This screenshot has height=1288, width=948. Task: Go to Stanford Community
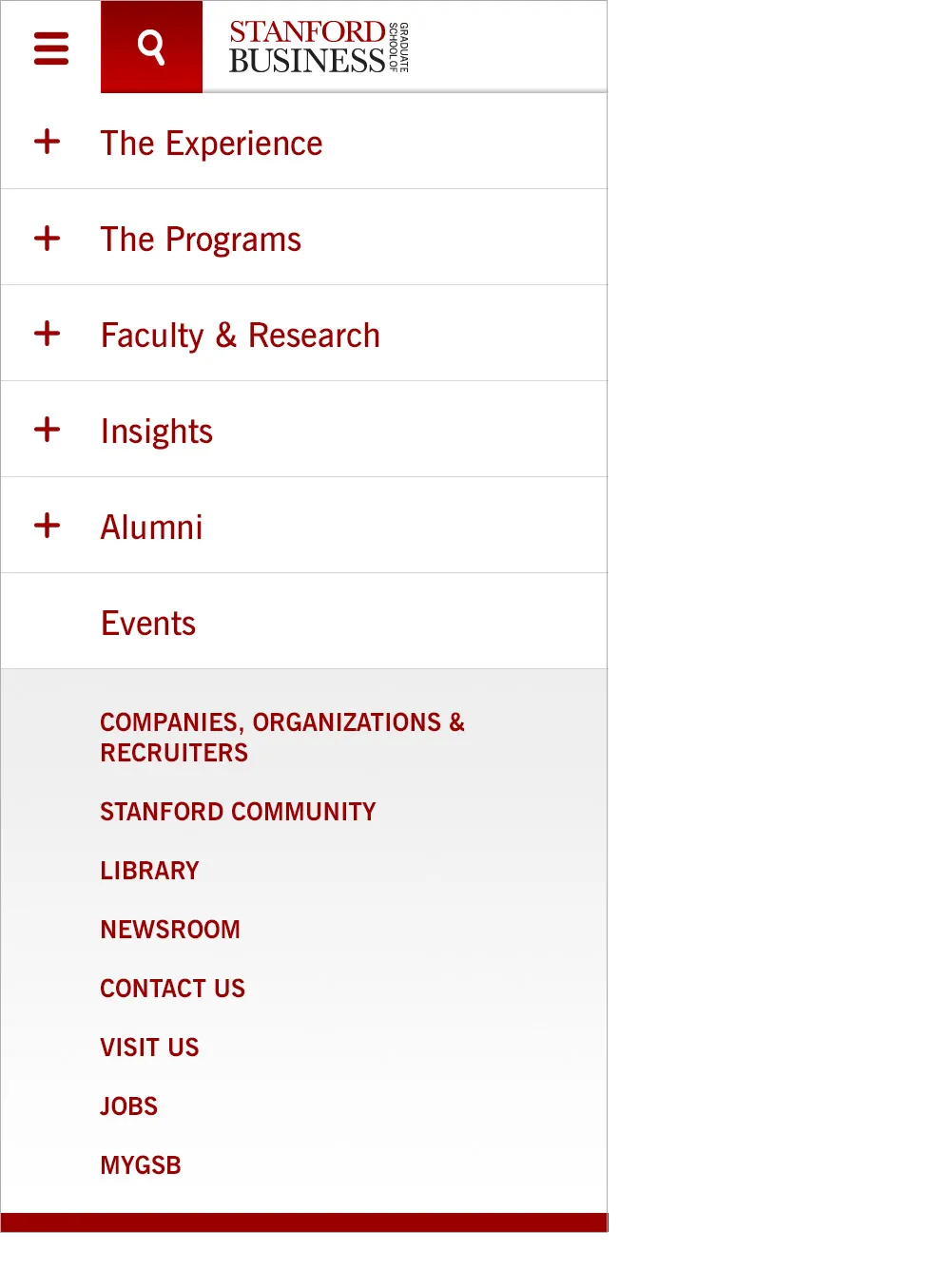[x=238, y=812]
